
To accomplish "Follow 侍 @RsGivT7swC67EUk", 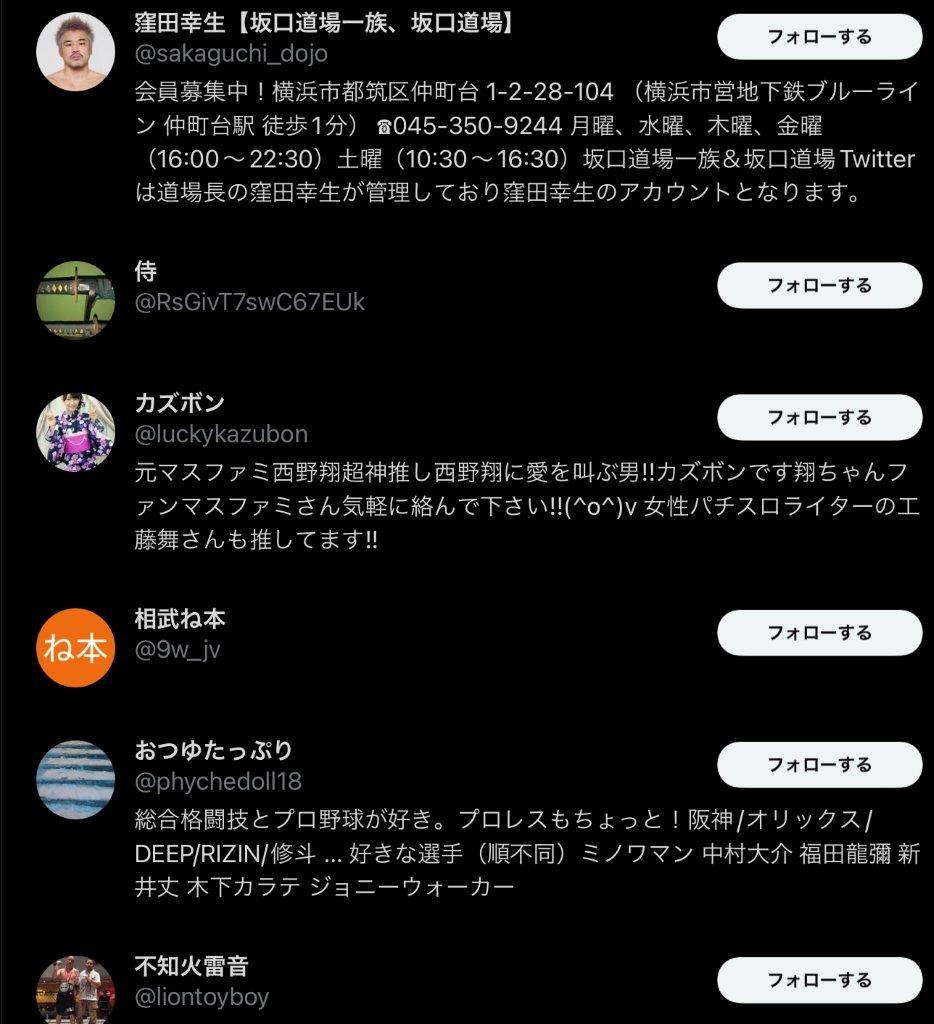I will [x=819, y=285].
